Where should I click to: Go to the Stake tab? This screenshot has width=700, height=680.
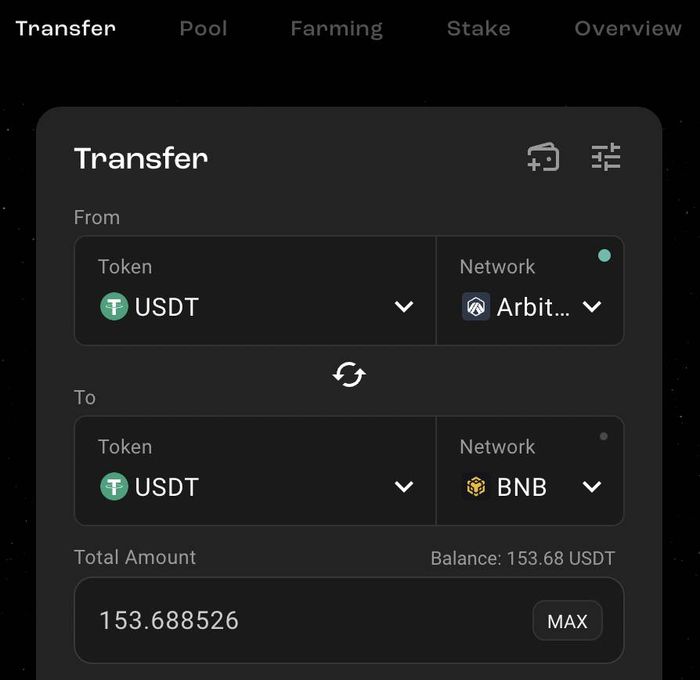point(478,28)
